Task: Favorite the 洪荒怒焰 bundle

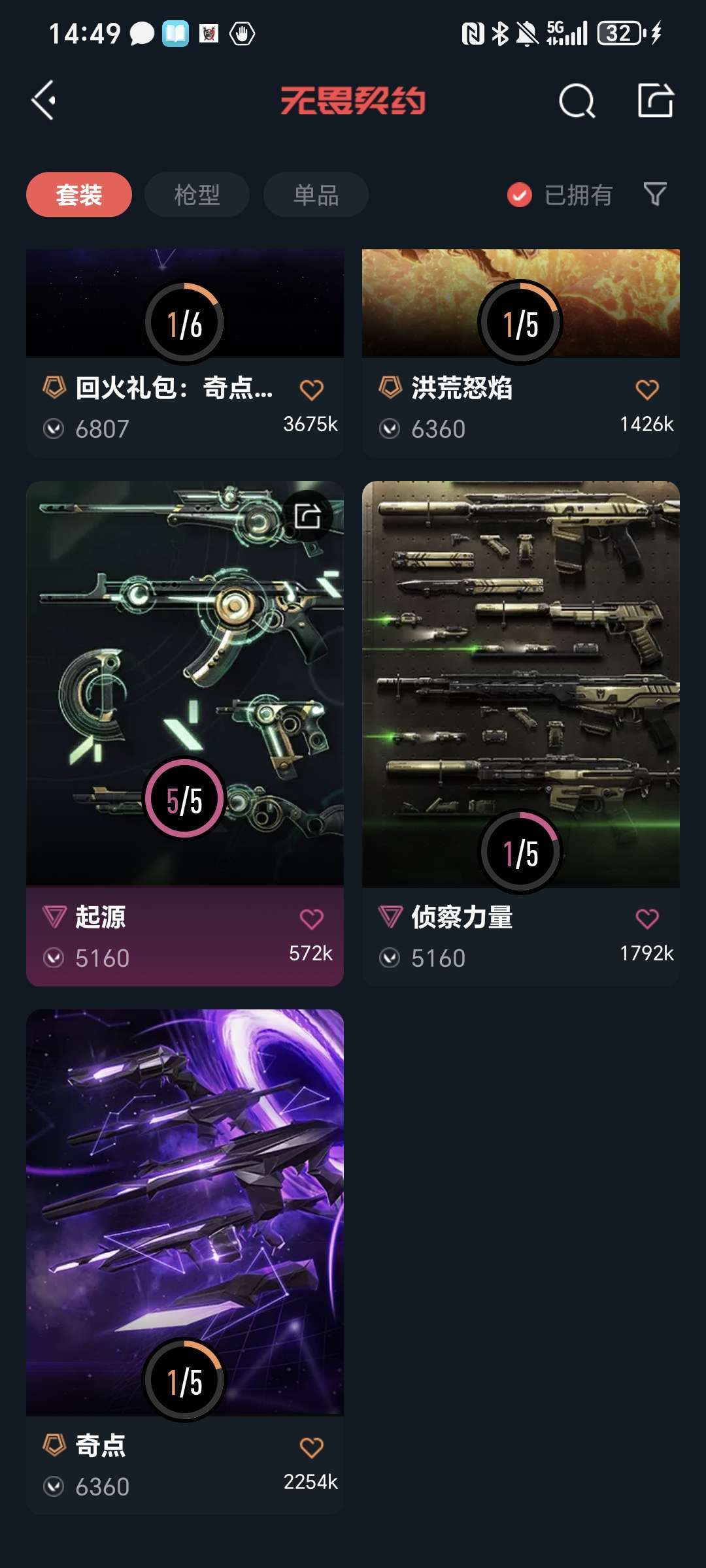Action: [647, 390]
